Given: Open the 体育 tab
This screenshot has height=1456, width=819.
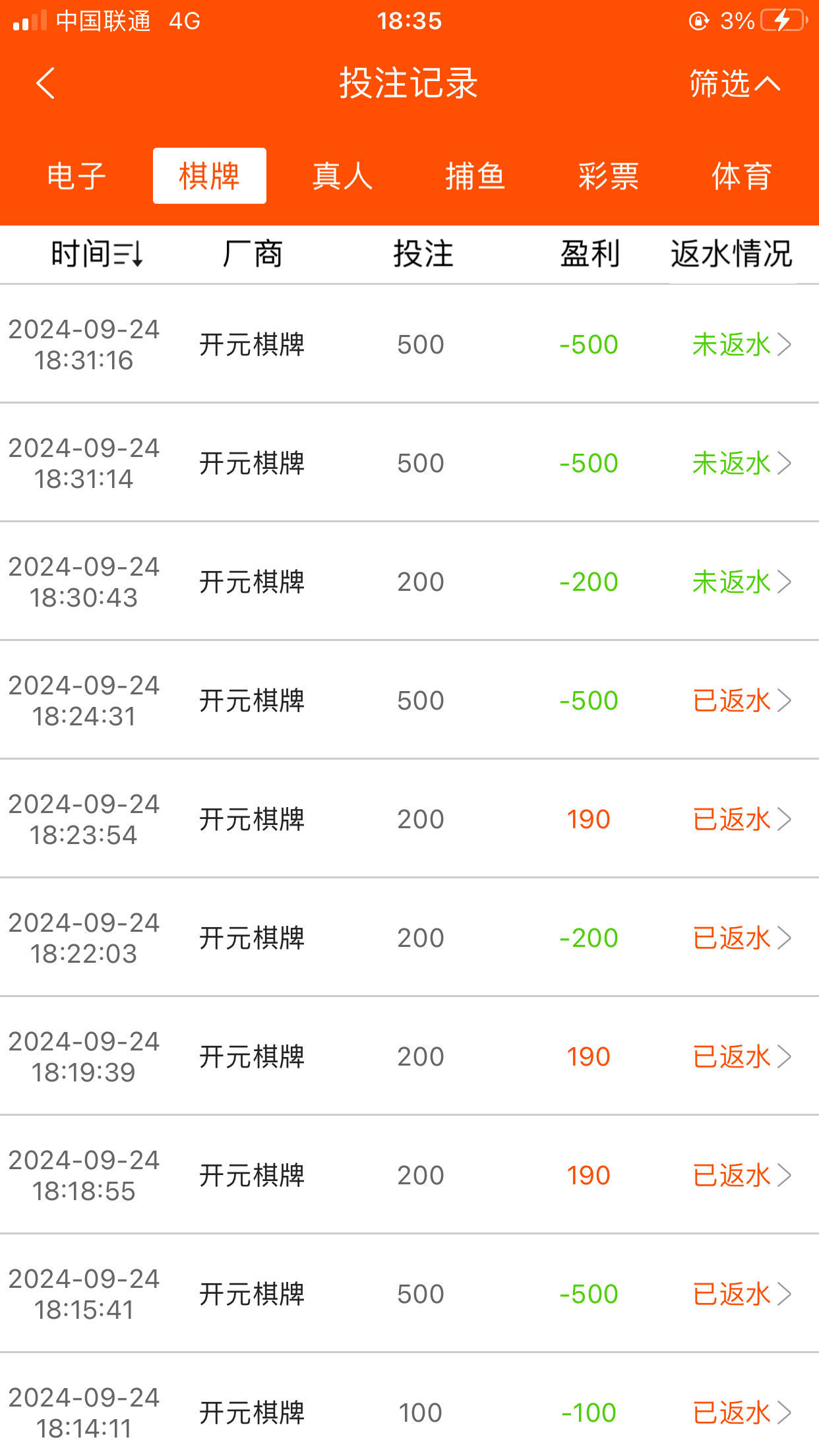Looking at the screenshot, I should click(741, 175).
